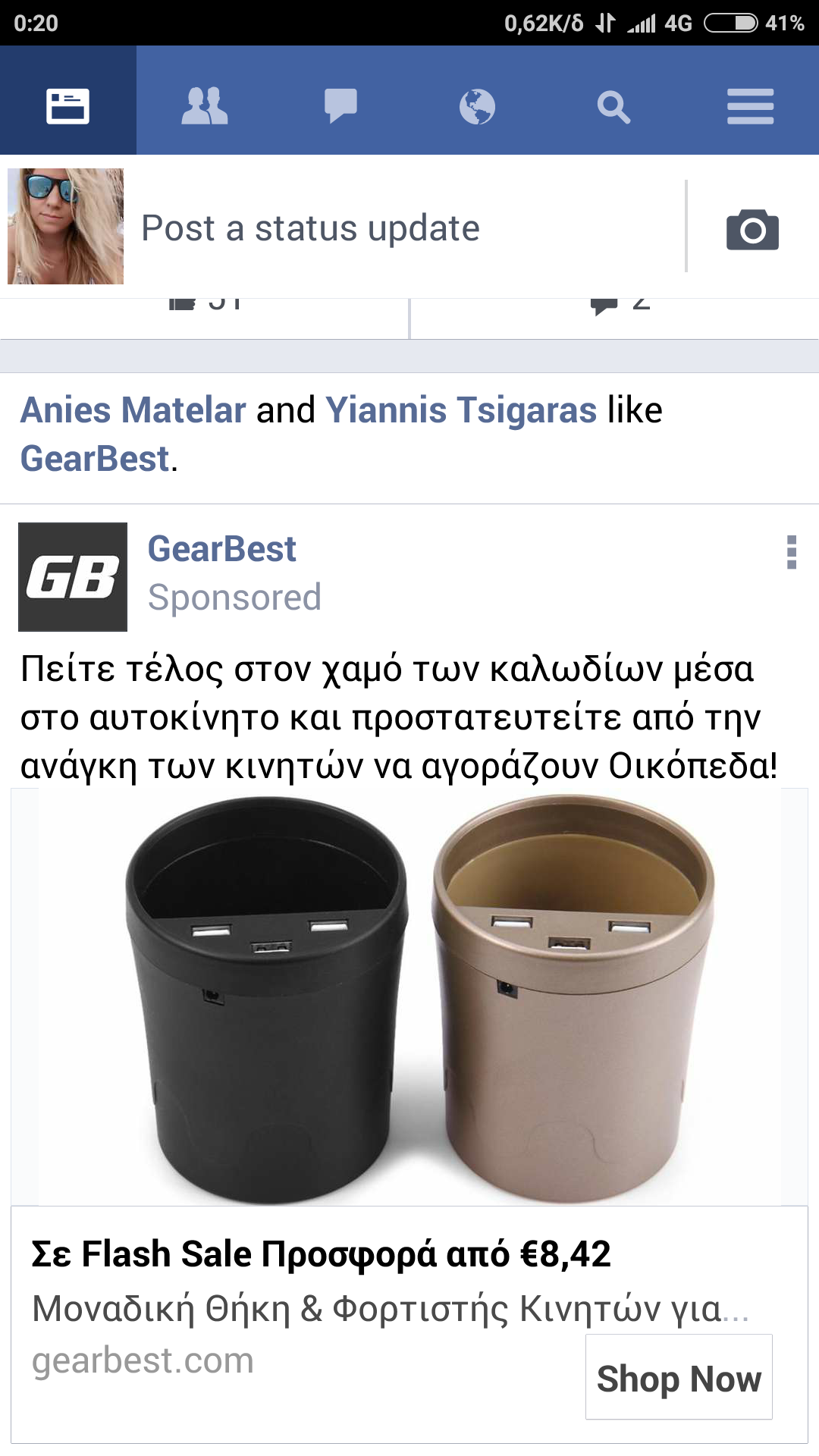This screenshot has width=819, height=1456.
Task: Open Anies Matelar's profile
Action: [133, 410]
